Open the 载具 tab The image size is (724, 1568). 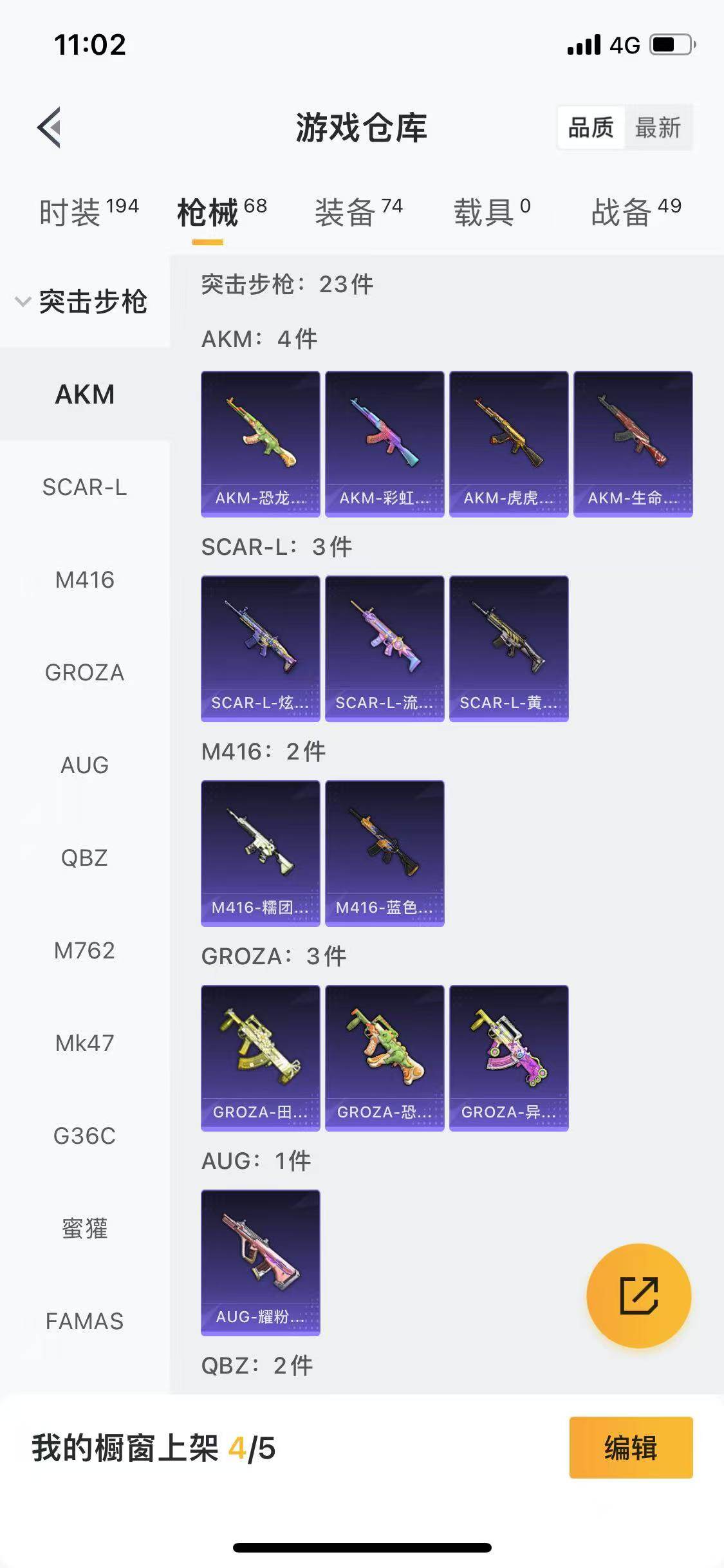pyautogui.click(x=492, y=212)
